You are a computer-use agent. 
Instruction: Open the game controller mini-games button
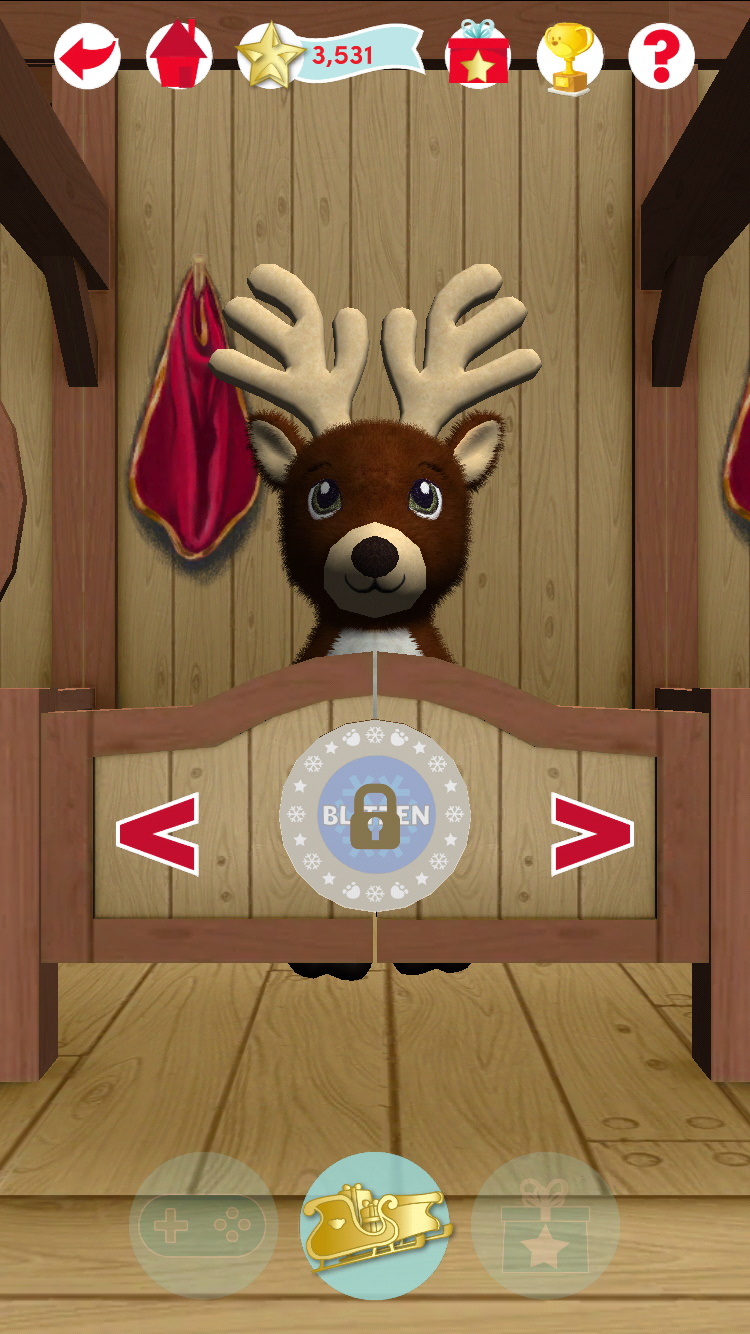(x=204, y=1225)
